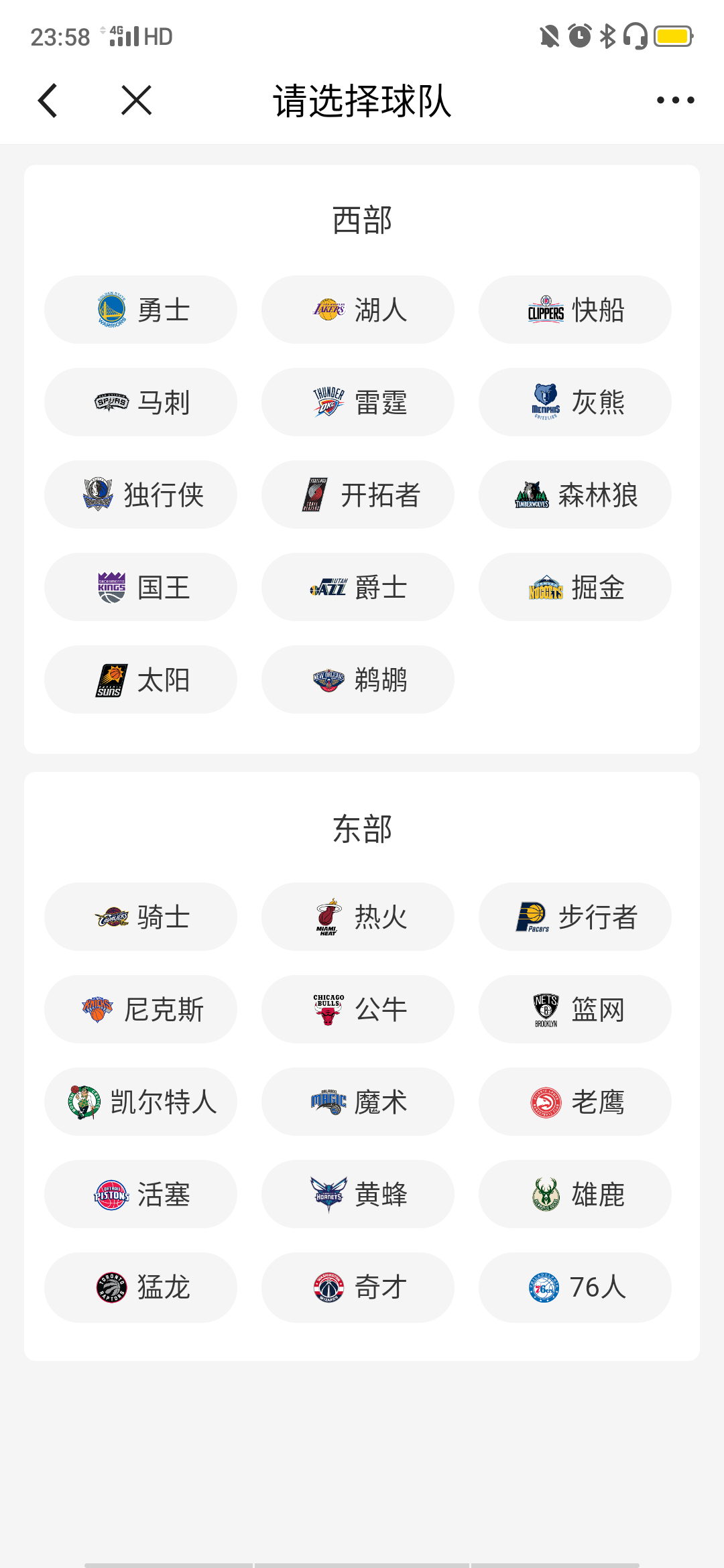
Task: Select the 76人 team chip
Action: [575, 1287]
